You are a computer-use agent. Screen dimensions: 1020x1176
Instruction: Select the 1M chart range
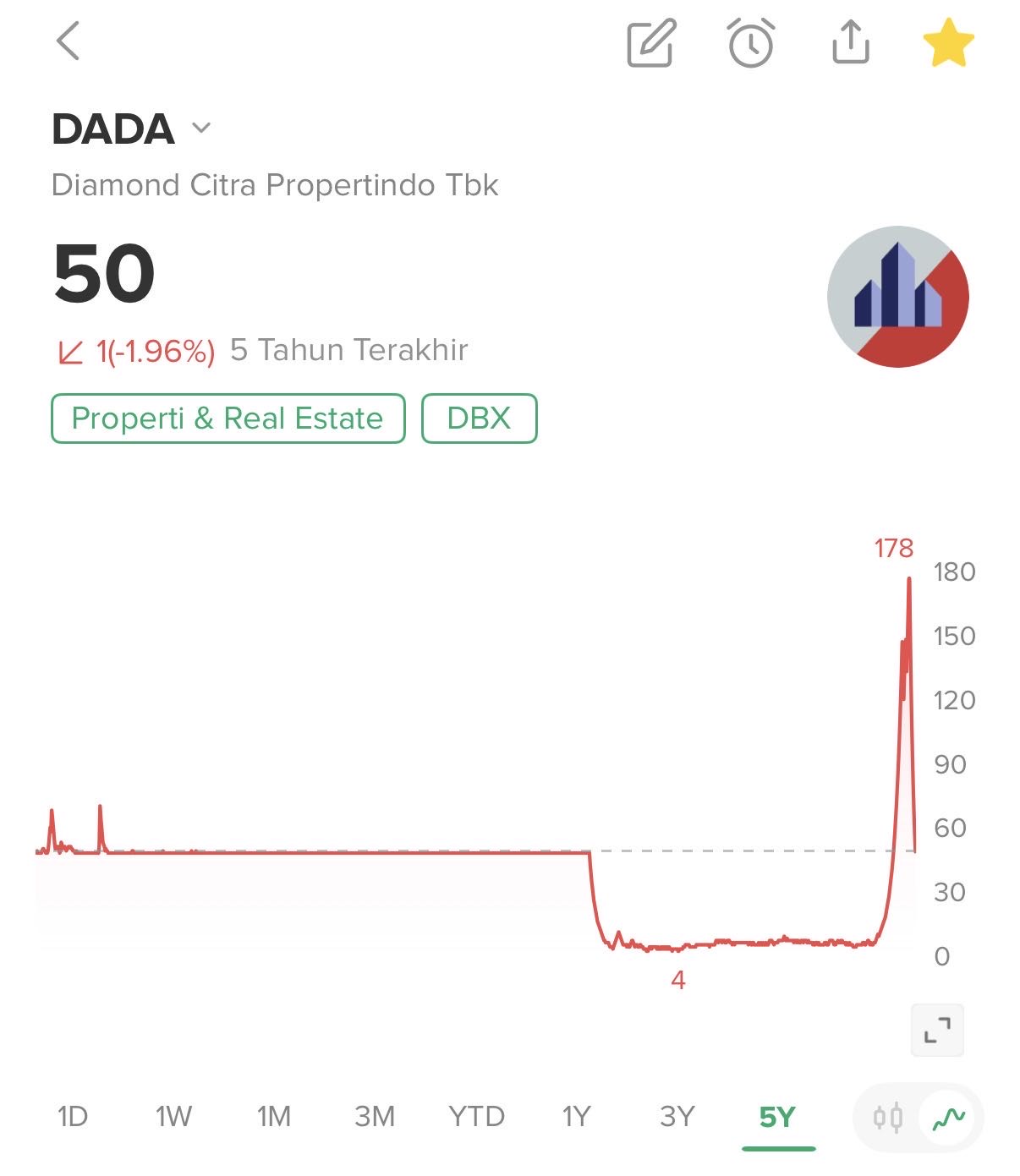coord(274,1117)
